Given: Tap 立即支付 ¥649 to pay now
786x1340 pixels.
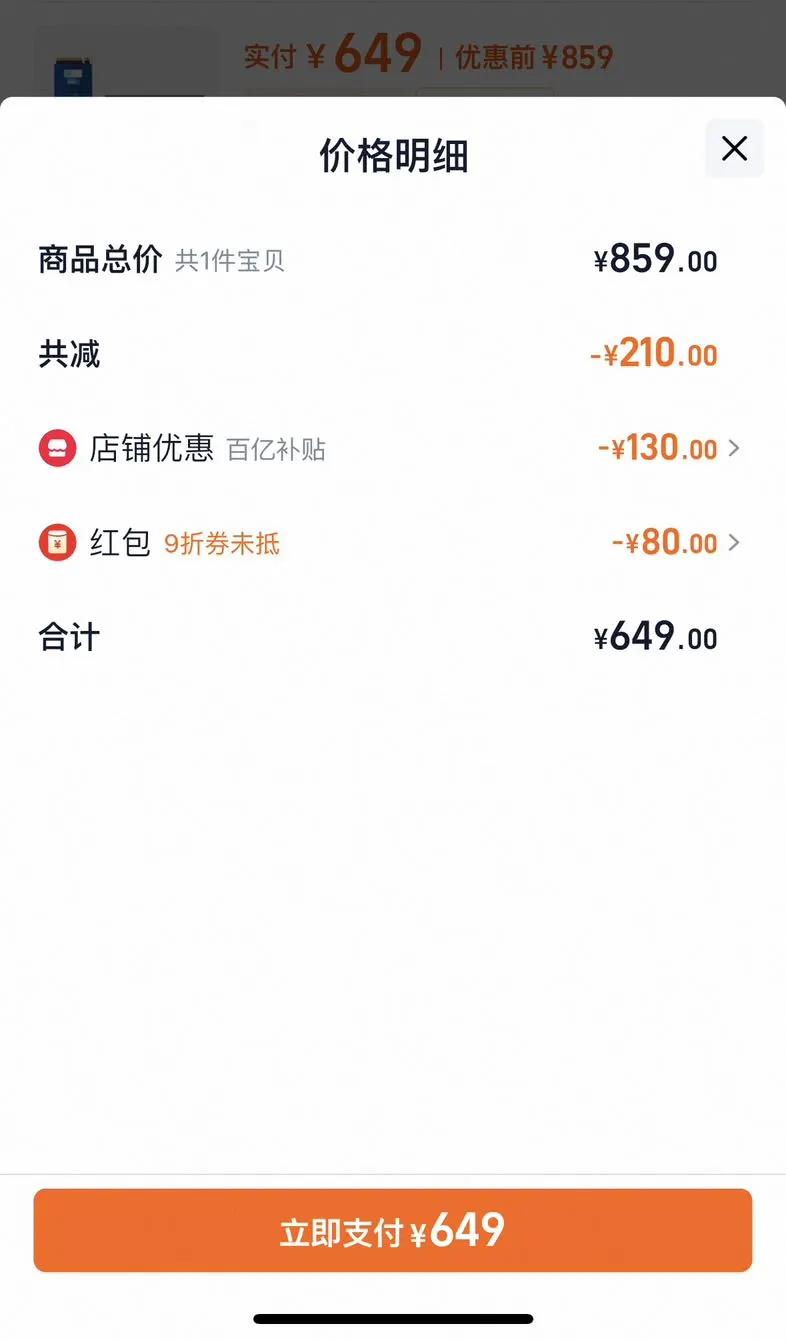Looking at the screenshot, I should coord(392,1231).
